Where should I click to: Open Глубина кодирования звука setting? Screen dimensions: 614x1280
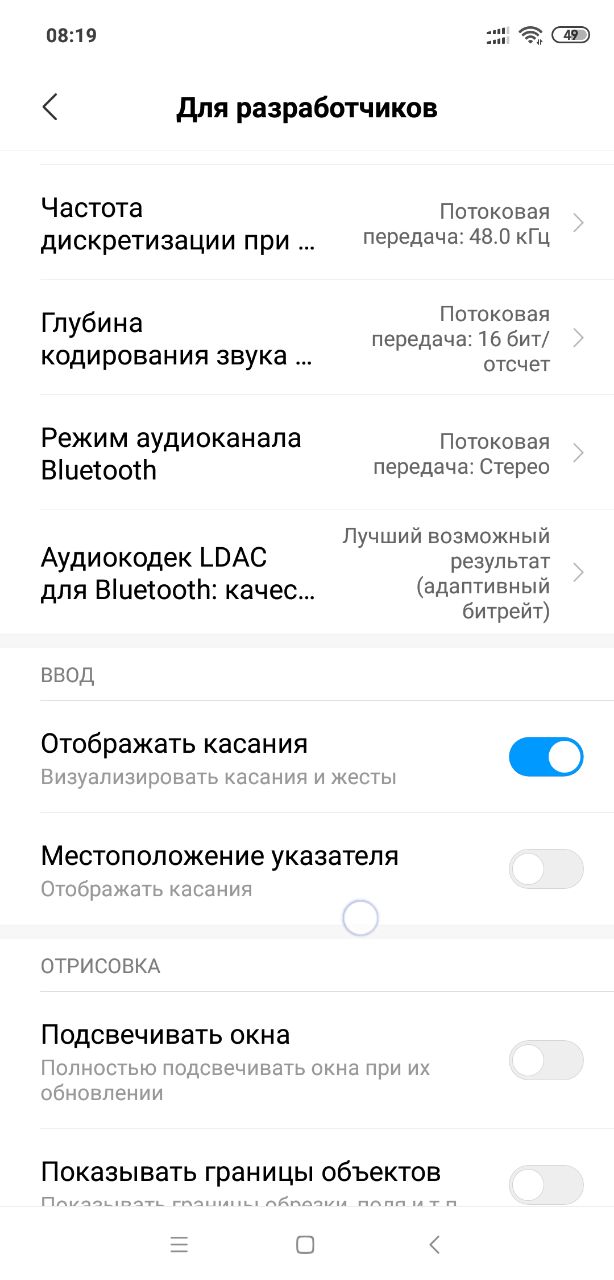307,338
